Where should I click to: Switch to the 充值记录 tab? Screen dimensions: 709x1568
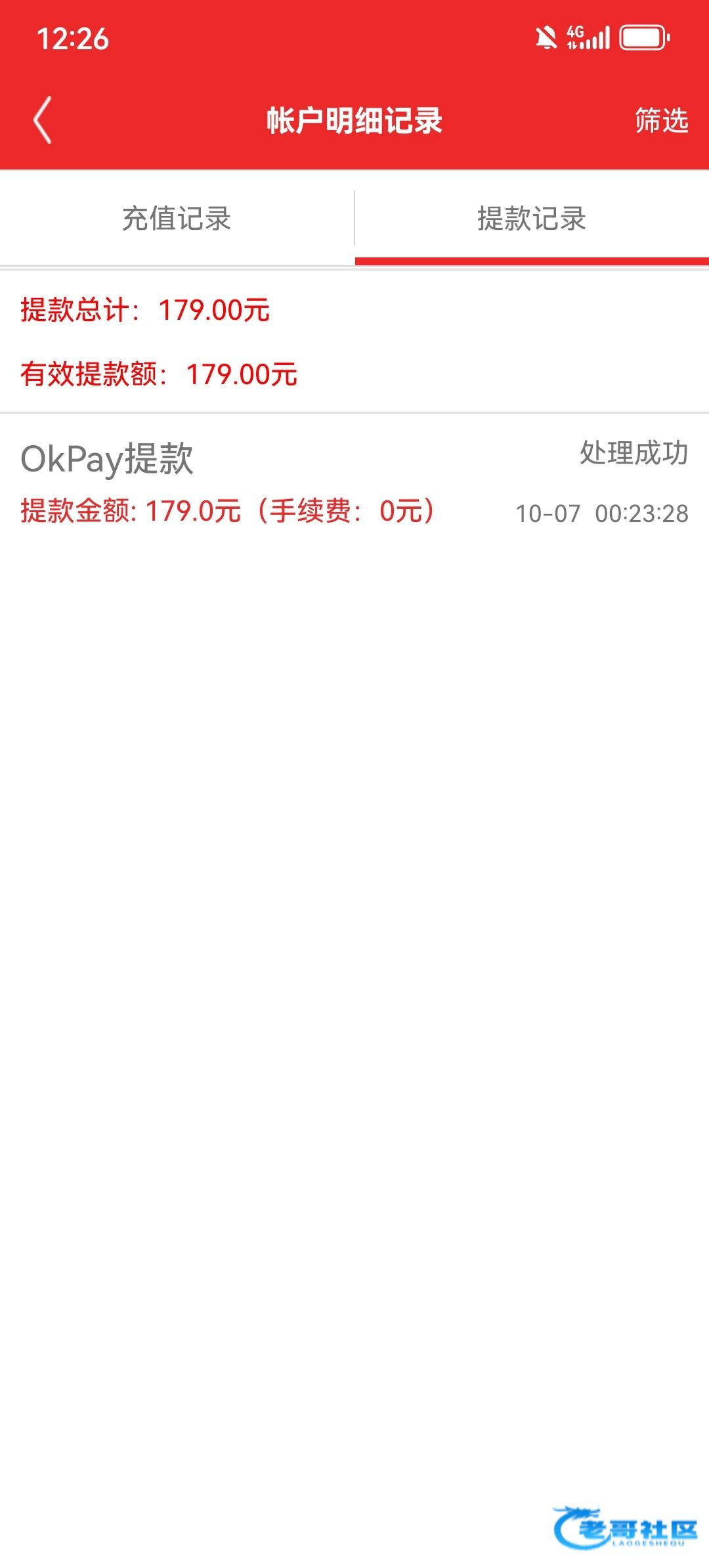[177, 219]
